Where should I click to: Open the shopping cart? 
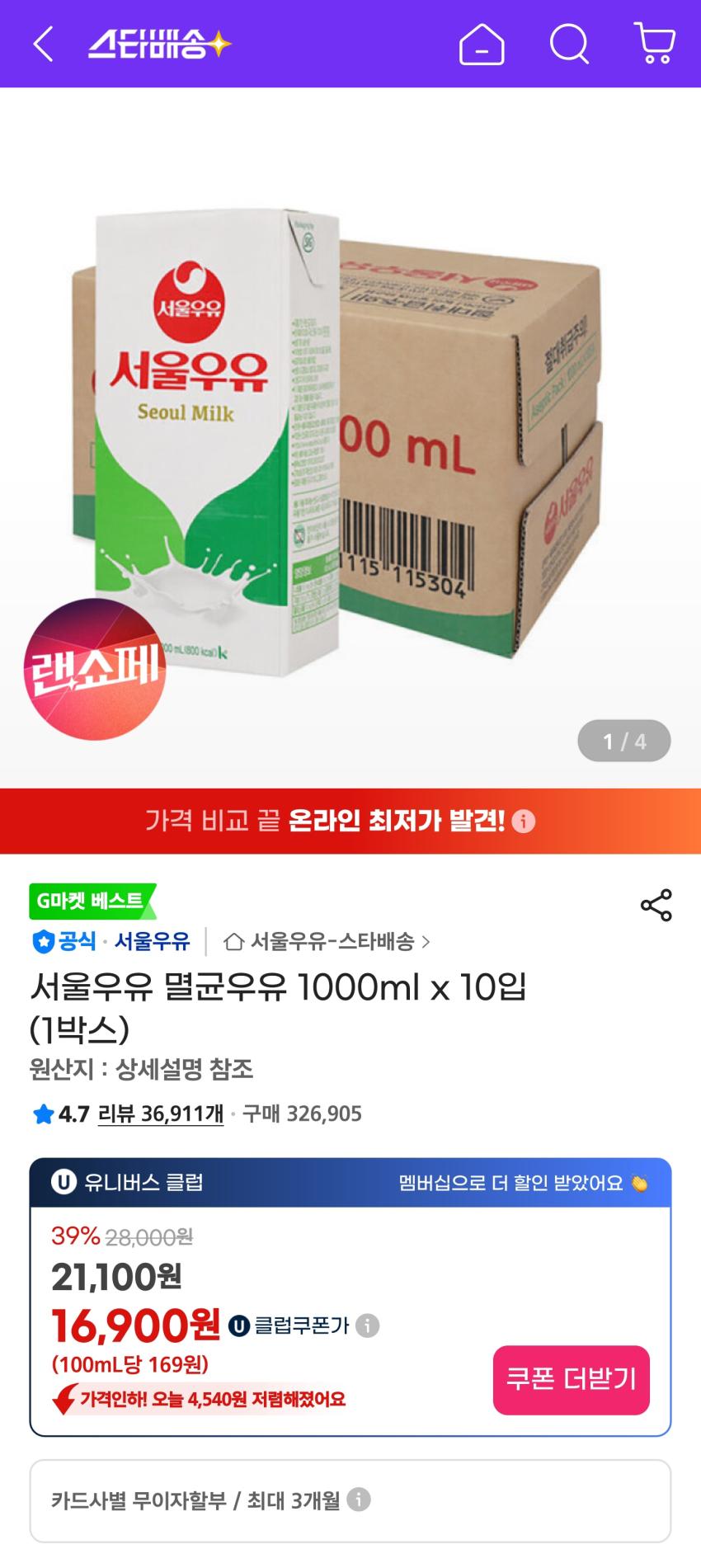[x=655, y=44]
